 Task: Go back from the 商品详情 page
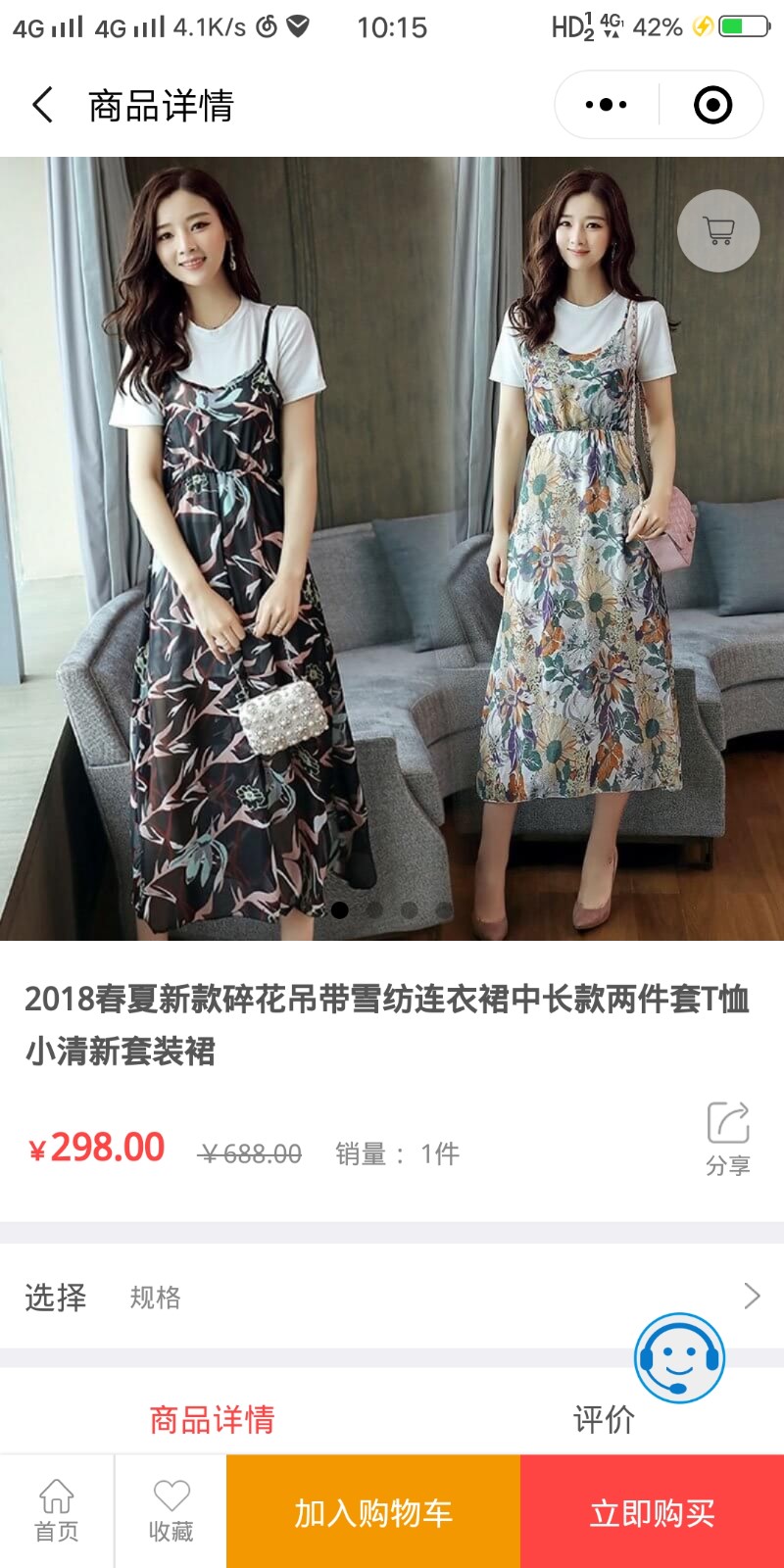click(x=43, y=105)
